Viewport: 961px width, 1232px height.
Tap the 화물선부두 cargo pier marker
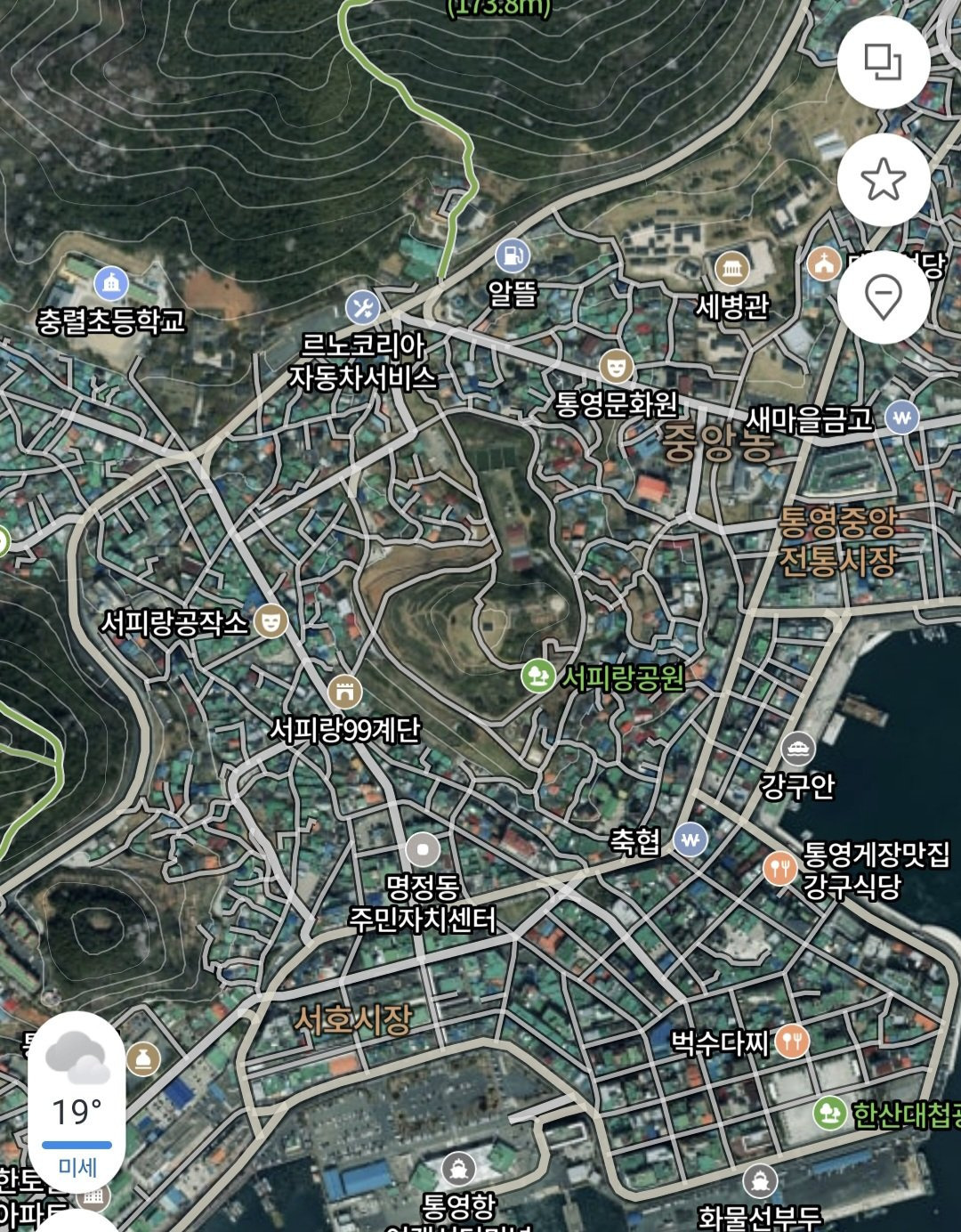click(759, 1181)
